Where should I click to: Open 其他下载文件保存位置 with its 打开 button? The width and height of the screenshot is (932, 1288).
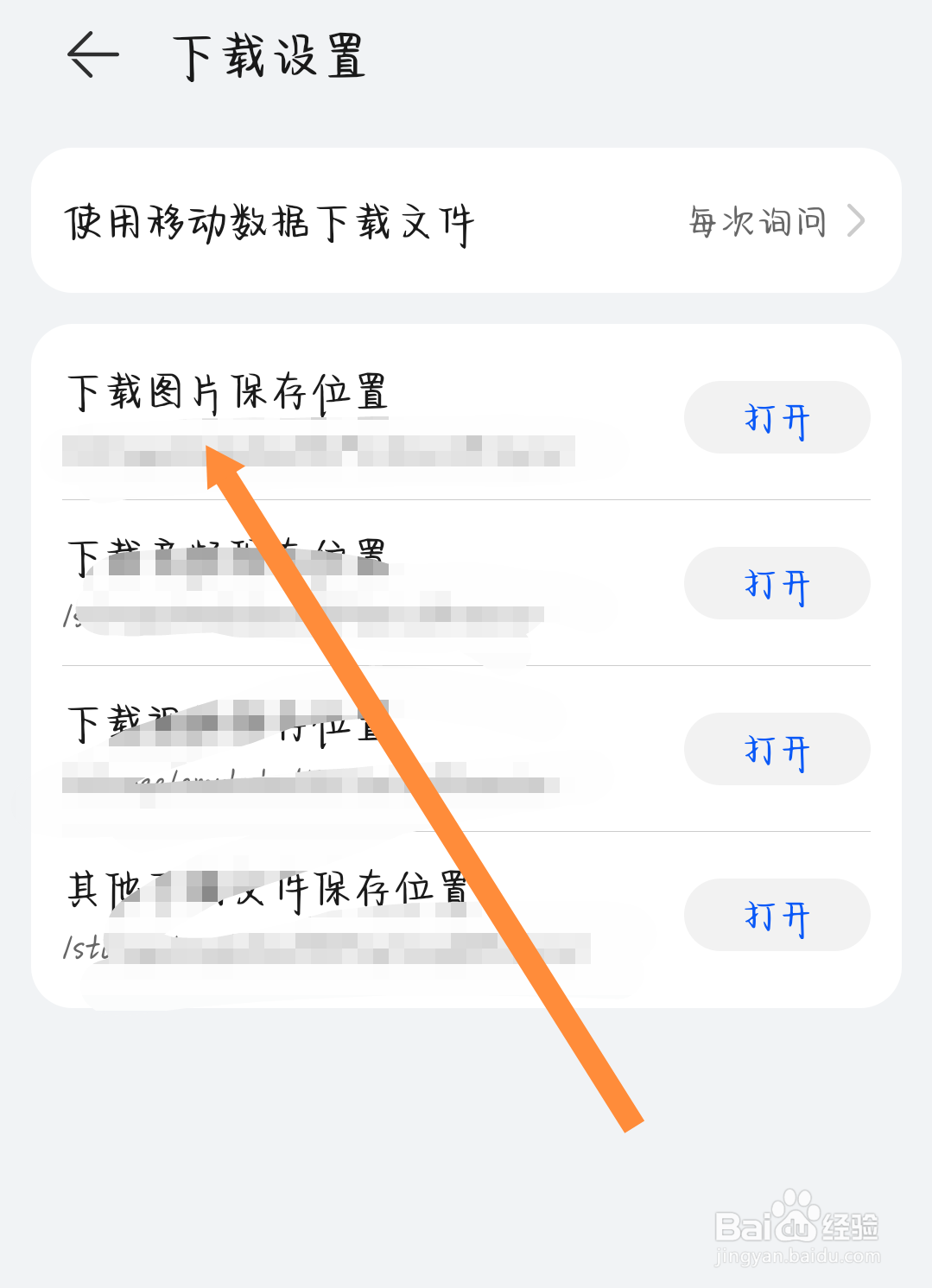pyautogui.click(x=777, y=916)
